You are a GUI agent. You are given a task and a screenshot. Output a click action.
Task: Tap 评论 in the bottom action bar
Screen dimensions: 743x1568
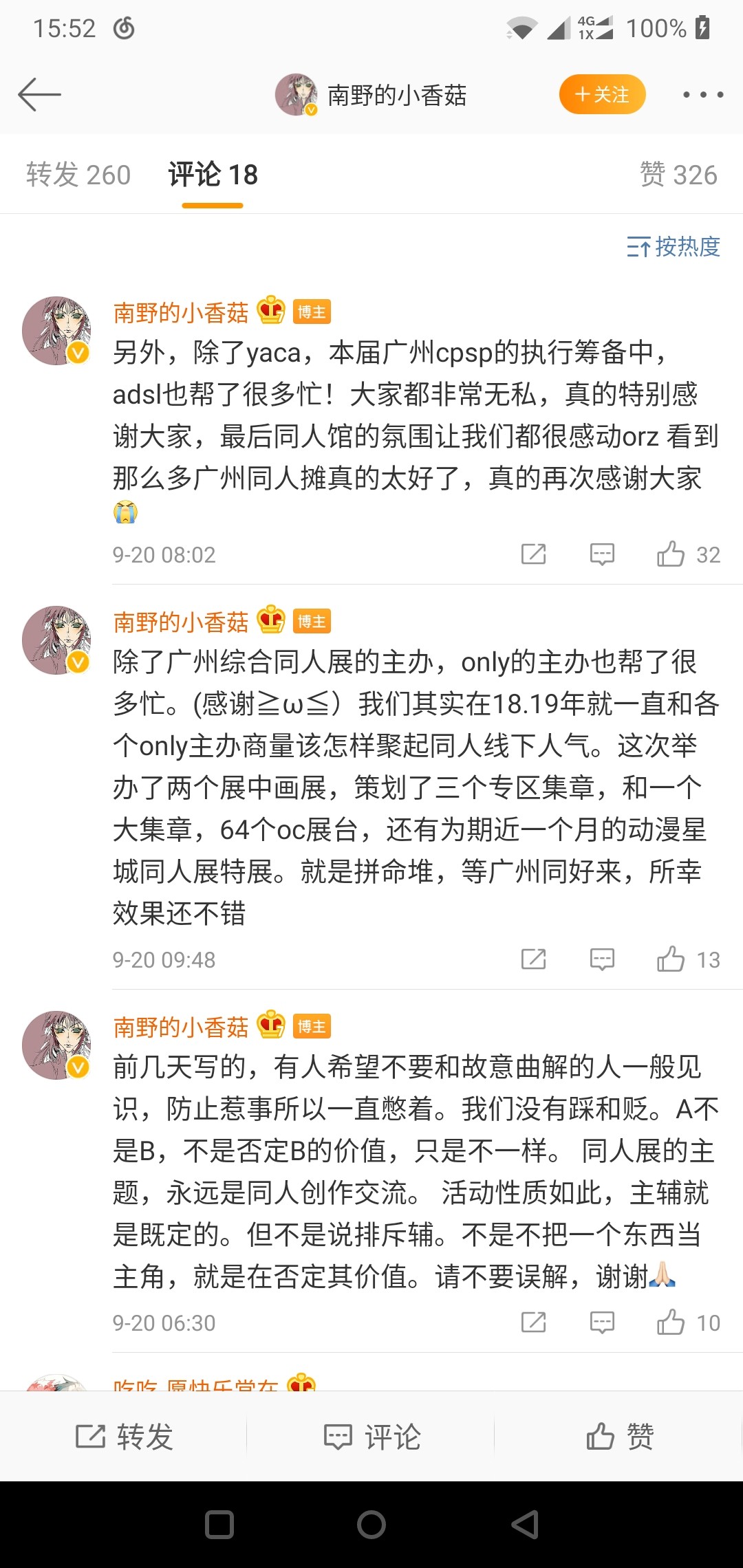(371, 1437)
